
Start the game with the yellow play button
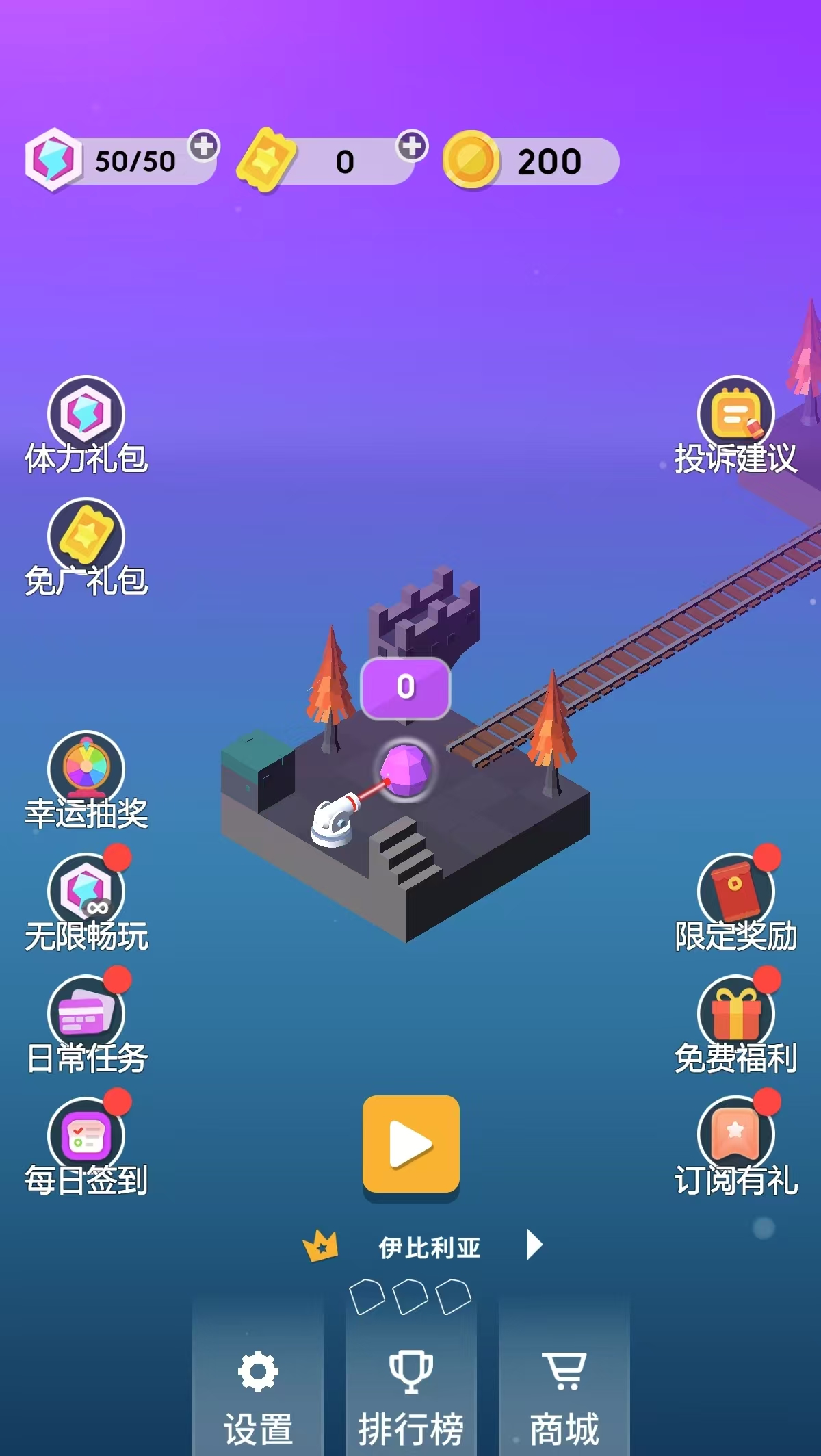point(410,1144)
